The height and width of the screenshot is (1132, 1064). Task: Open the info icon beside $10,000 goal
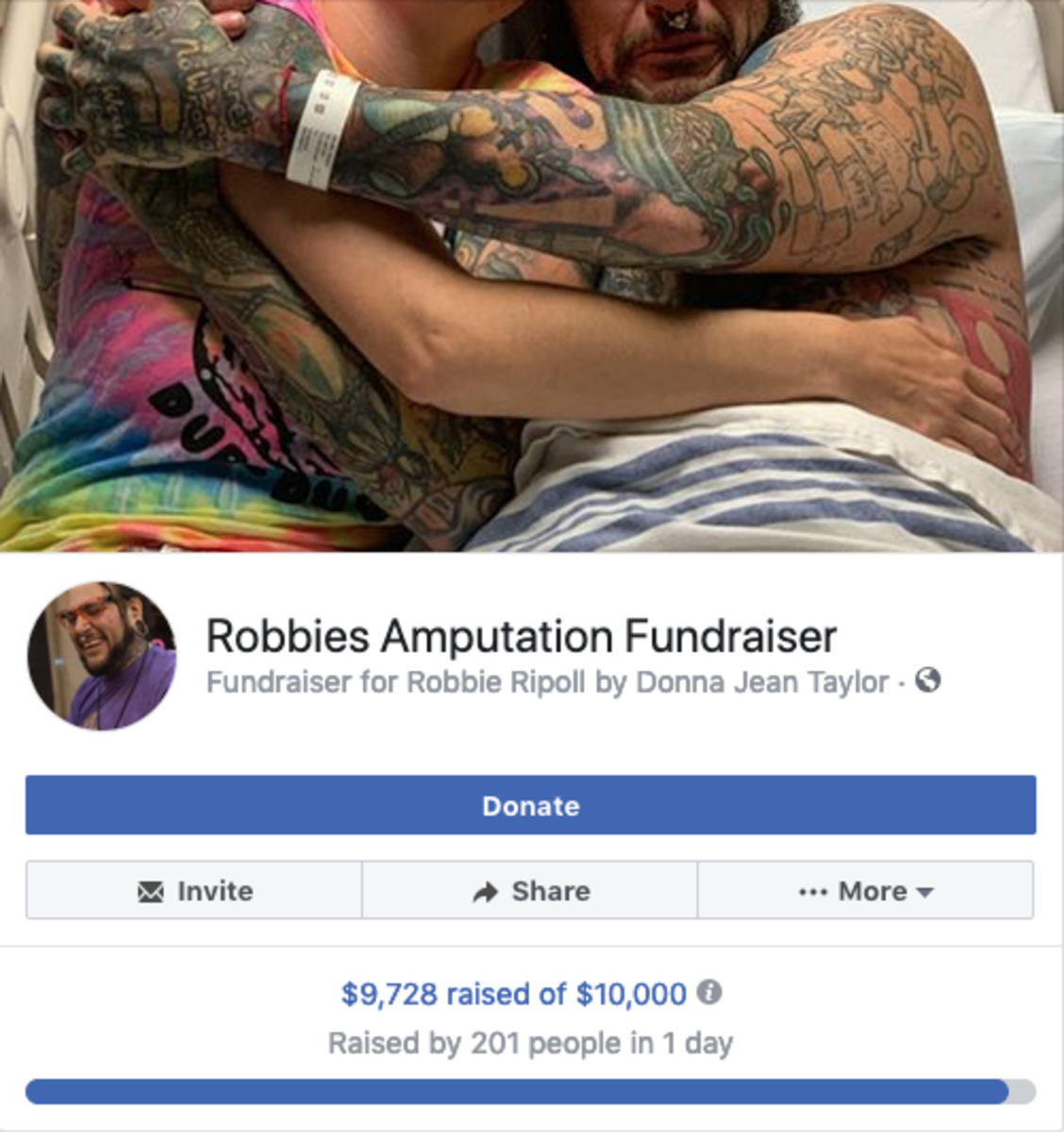click(x=709, y=992)
